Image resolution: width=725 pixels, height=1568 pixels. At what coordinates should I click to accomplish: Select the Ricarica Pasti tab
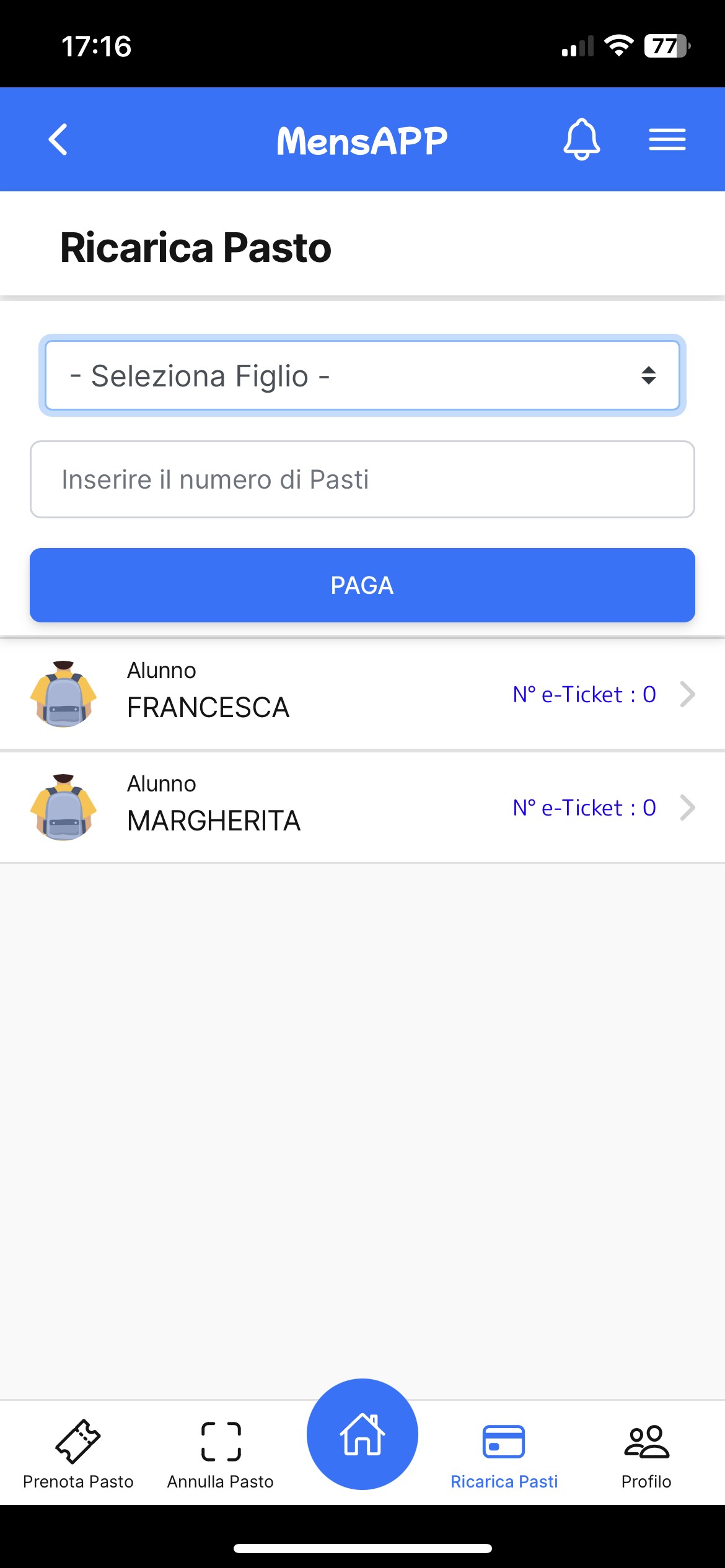(x=504, y=1453)
